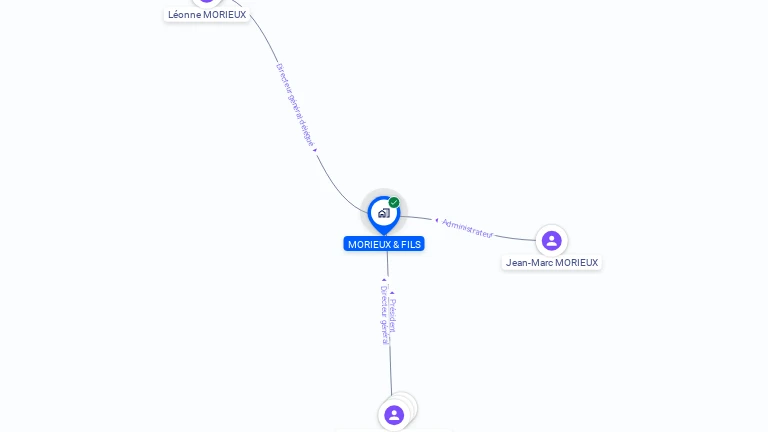The image size is (768, 432).
Task: Open Jean-Marc MORIEUX's person node
Action: (551, 241)
